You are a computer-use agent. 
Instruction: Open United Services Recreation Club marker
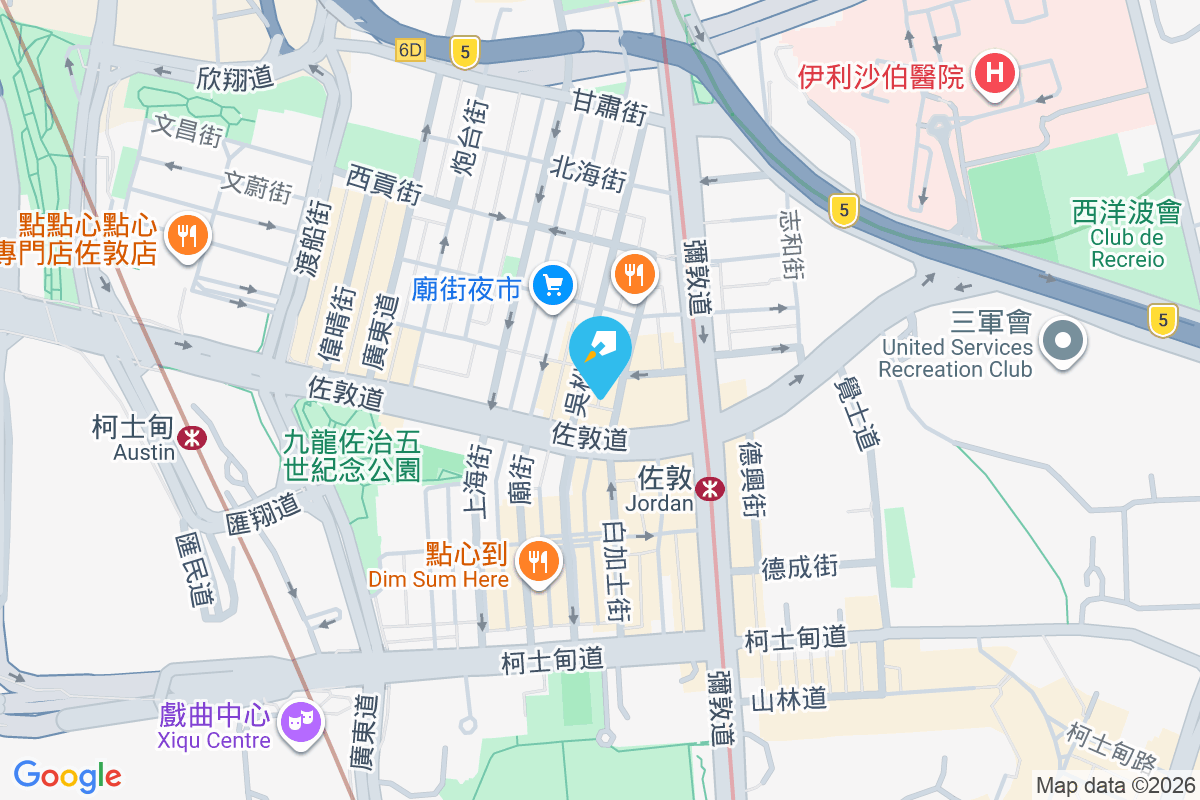click(x=1062, y=342)
